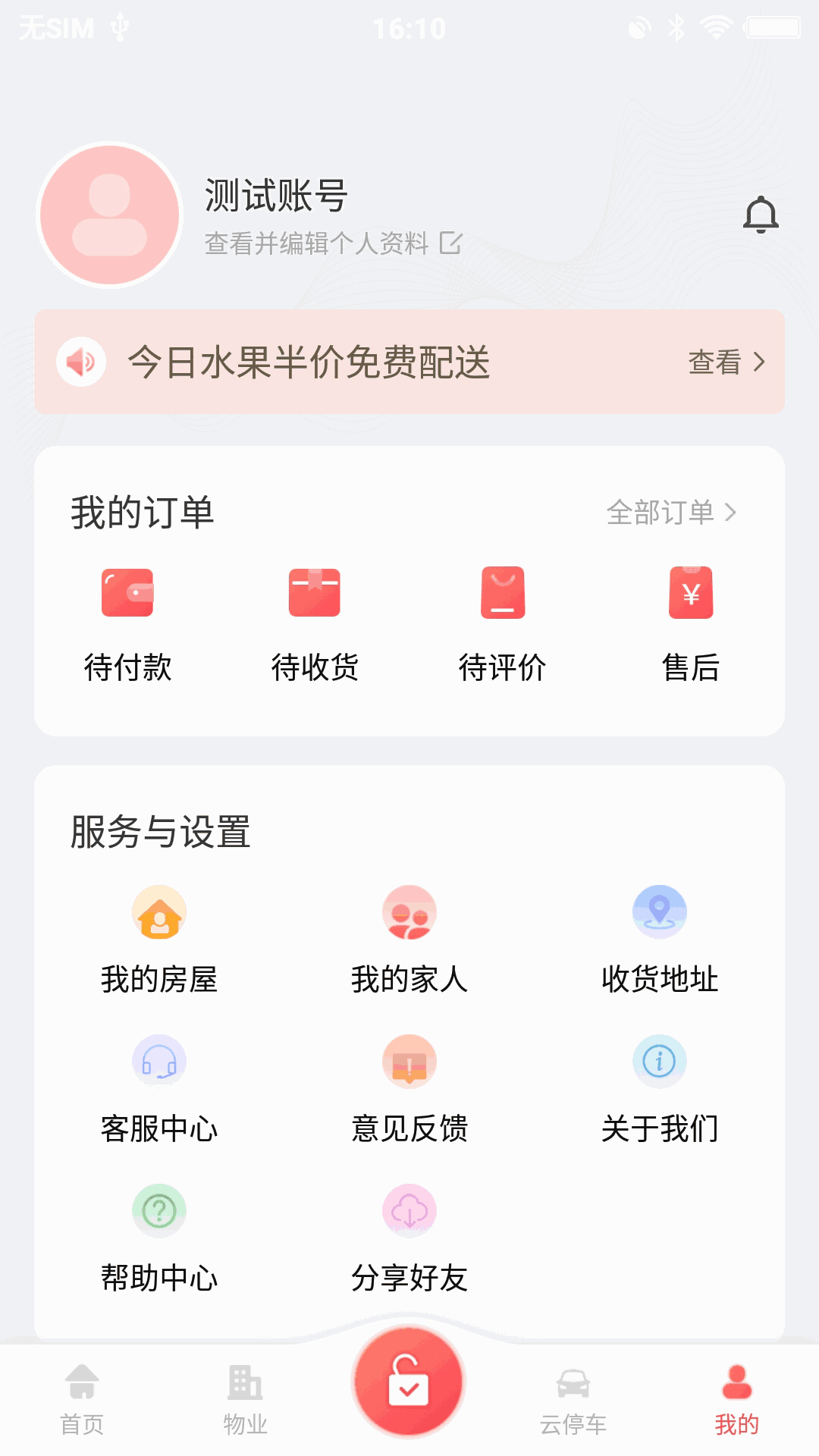Switch to the 物业 property tab

pyautogui.click(x=245, y=1399)
